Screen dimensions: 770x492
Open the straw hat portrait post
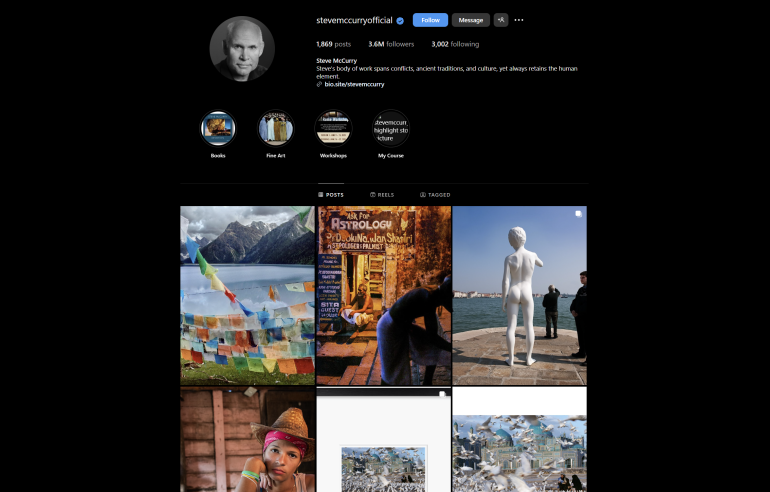click(247, 440)
